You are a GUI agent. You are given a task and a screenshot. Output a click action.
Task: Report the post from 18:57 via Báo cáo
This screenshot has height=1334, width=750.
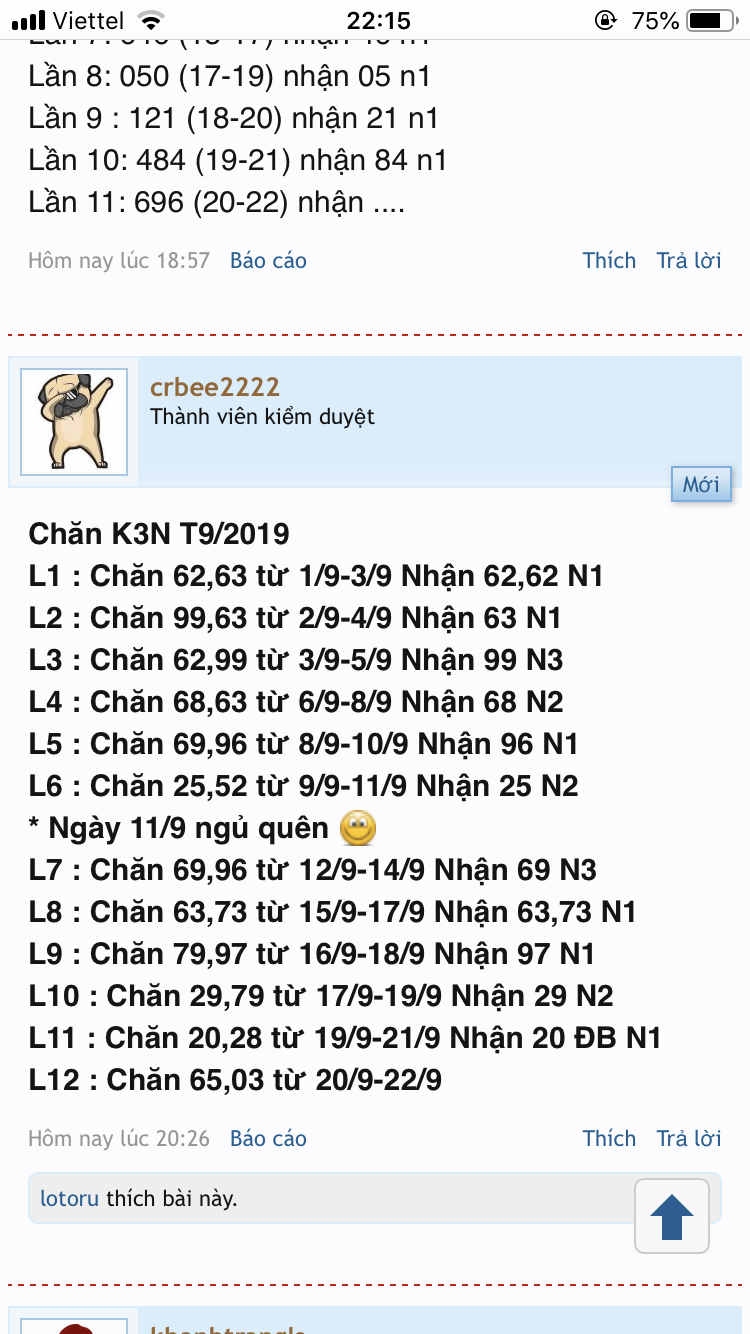pyautogui.click(x=268, y=261)
